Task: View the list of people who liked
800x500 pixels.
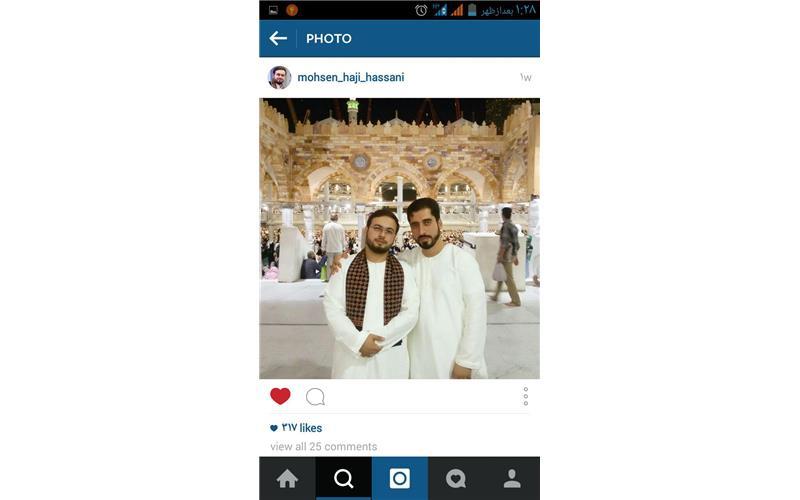Action: [x=300, y=428]
